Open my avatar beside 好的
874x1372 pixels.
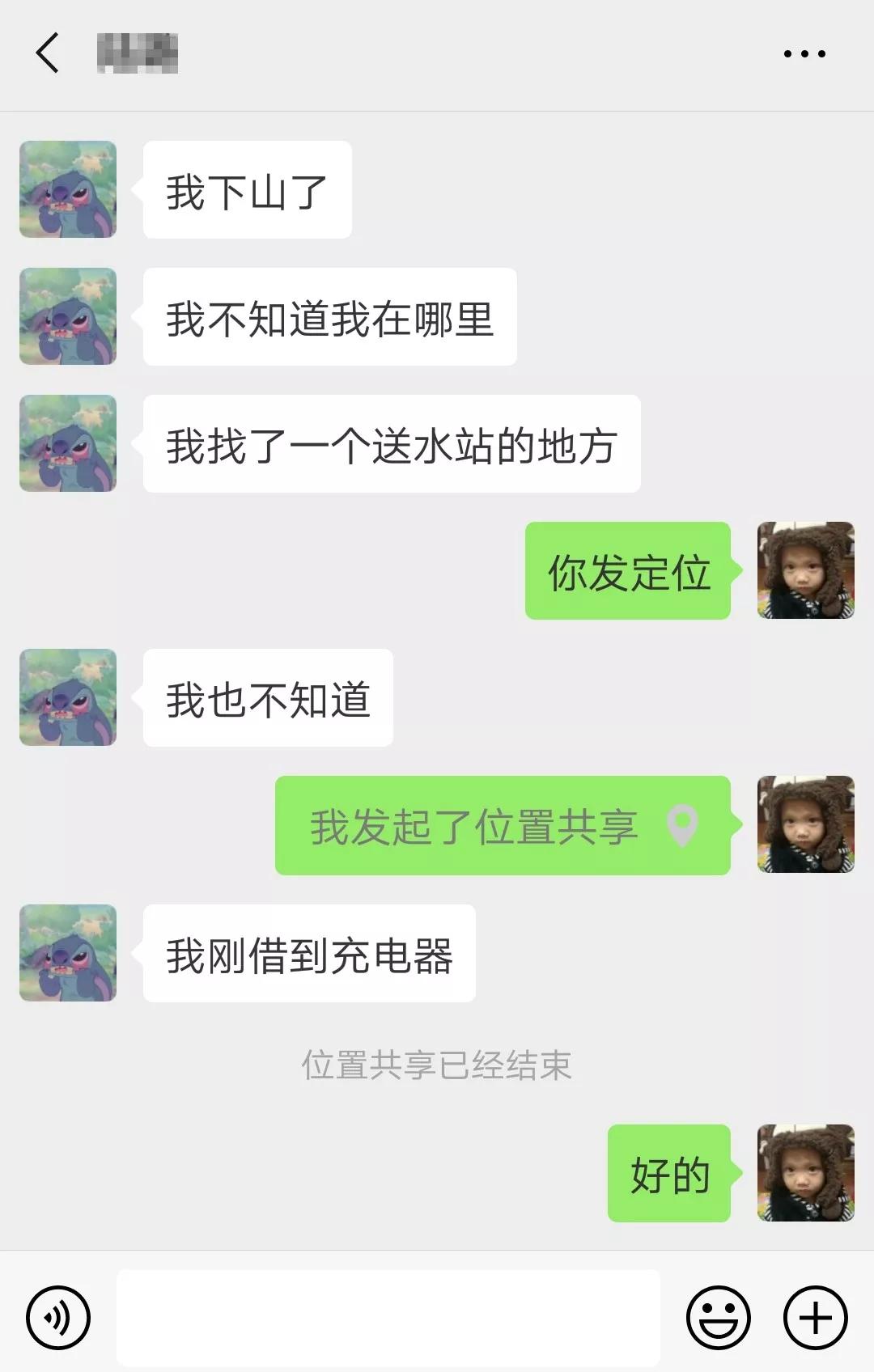point(805,1172)
